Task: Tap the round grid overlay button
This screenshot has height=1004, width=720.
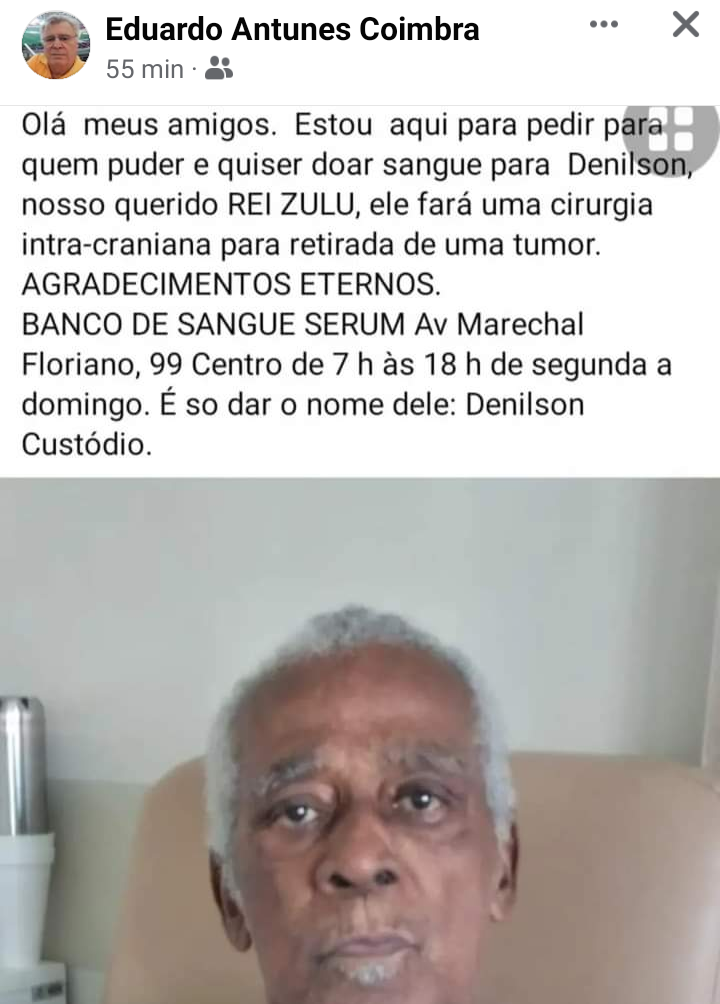Action: [x=672, y=133]
